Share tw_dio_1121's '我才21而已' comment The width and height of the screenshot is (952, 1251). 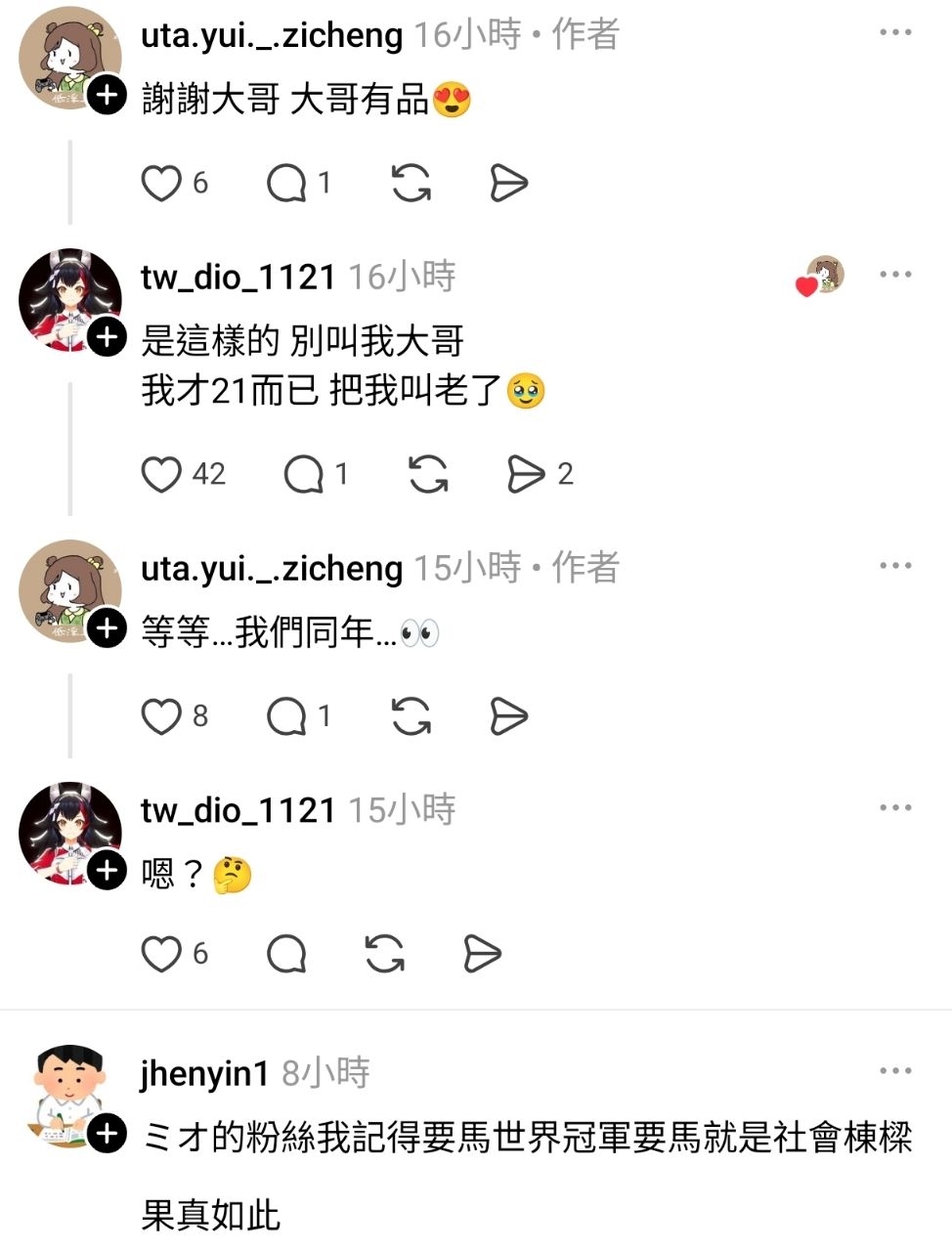click(526, 474)
